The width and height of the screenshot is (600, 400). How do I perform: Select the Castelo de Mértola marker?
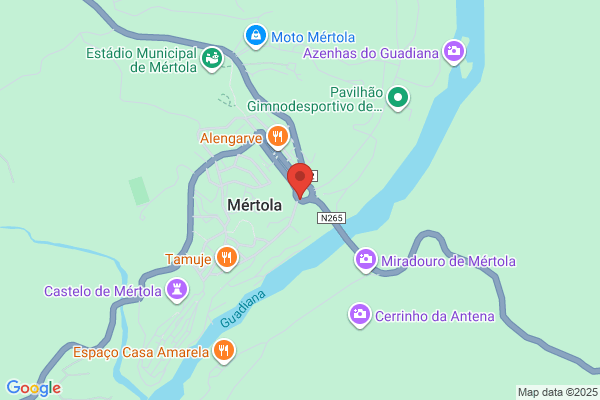tap(177, 290)
